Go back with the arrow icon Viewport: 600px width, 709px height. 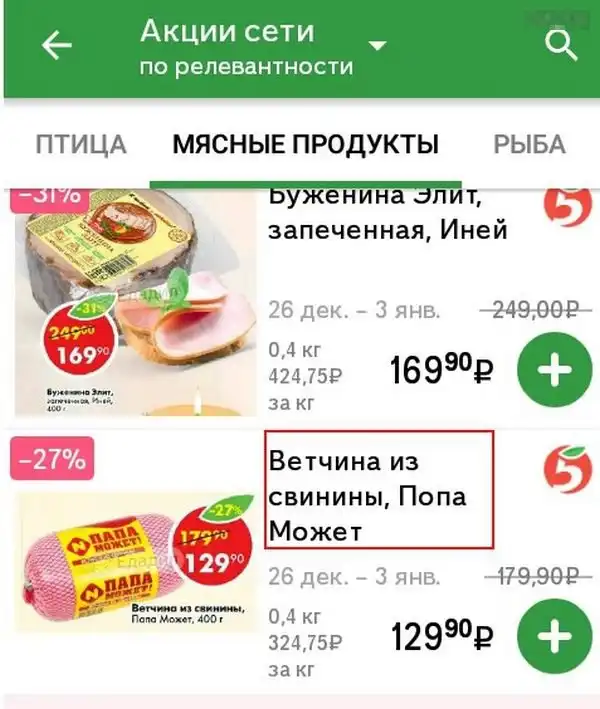coord(56,46)
